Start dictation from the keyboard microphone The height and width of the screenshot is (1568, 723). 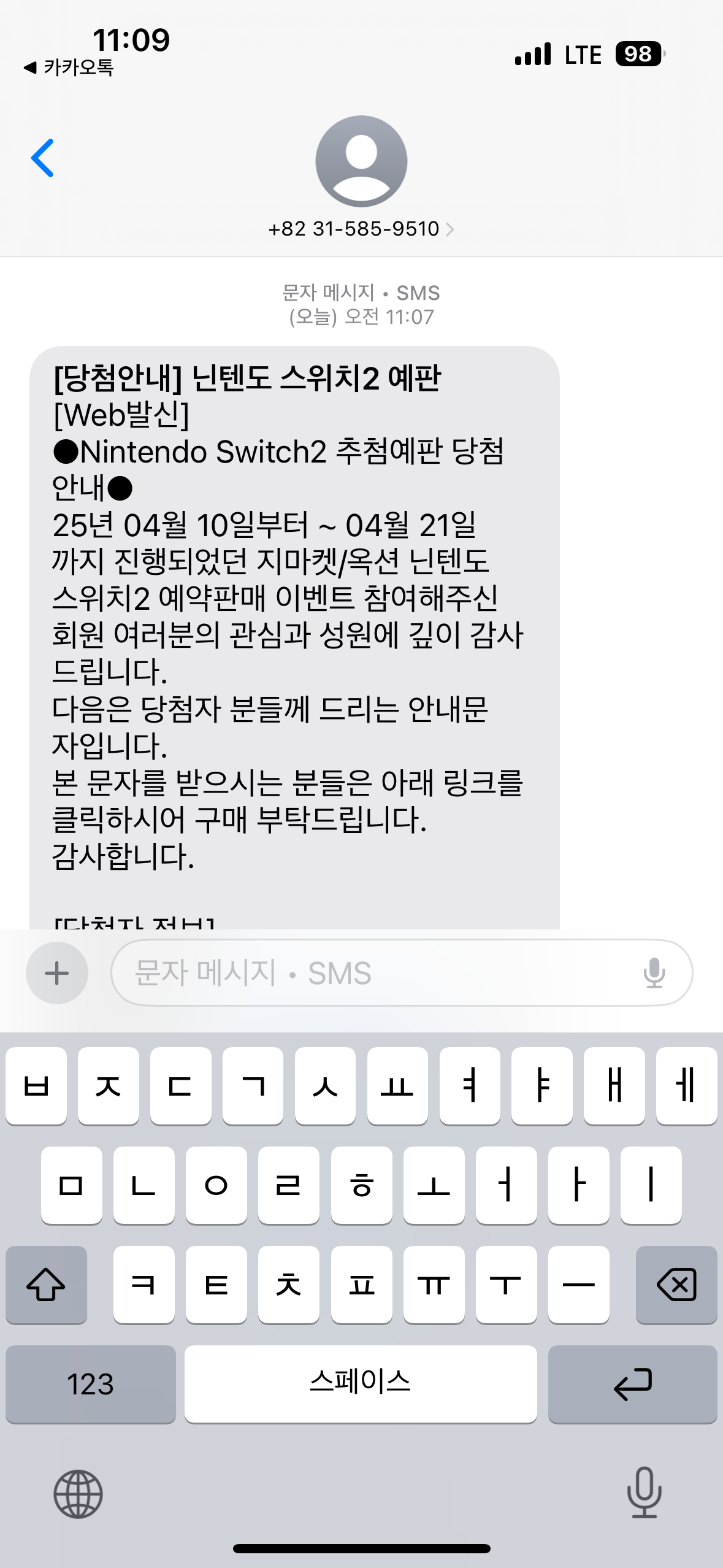[645, 1493]
